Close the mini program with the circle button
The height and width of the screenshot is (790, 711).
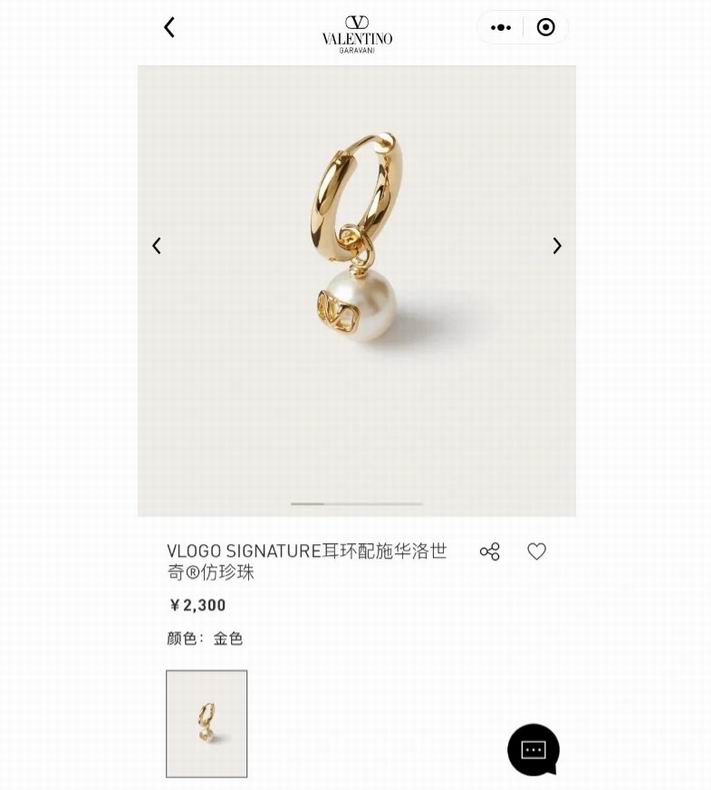(x=546, y=27)
